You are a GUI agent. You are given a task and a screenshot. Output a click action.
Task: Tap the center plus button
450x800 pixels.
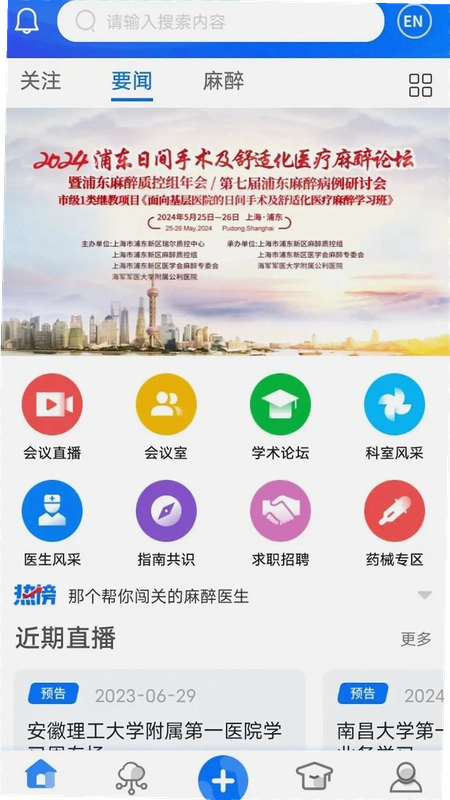coord(223,778)
